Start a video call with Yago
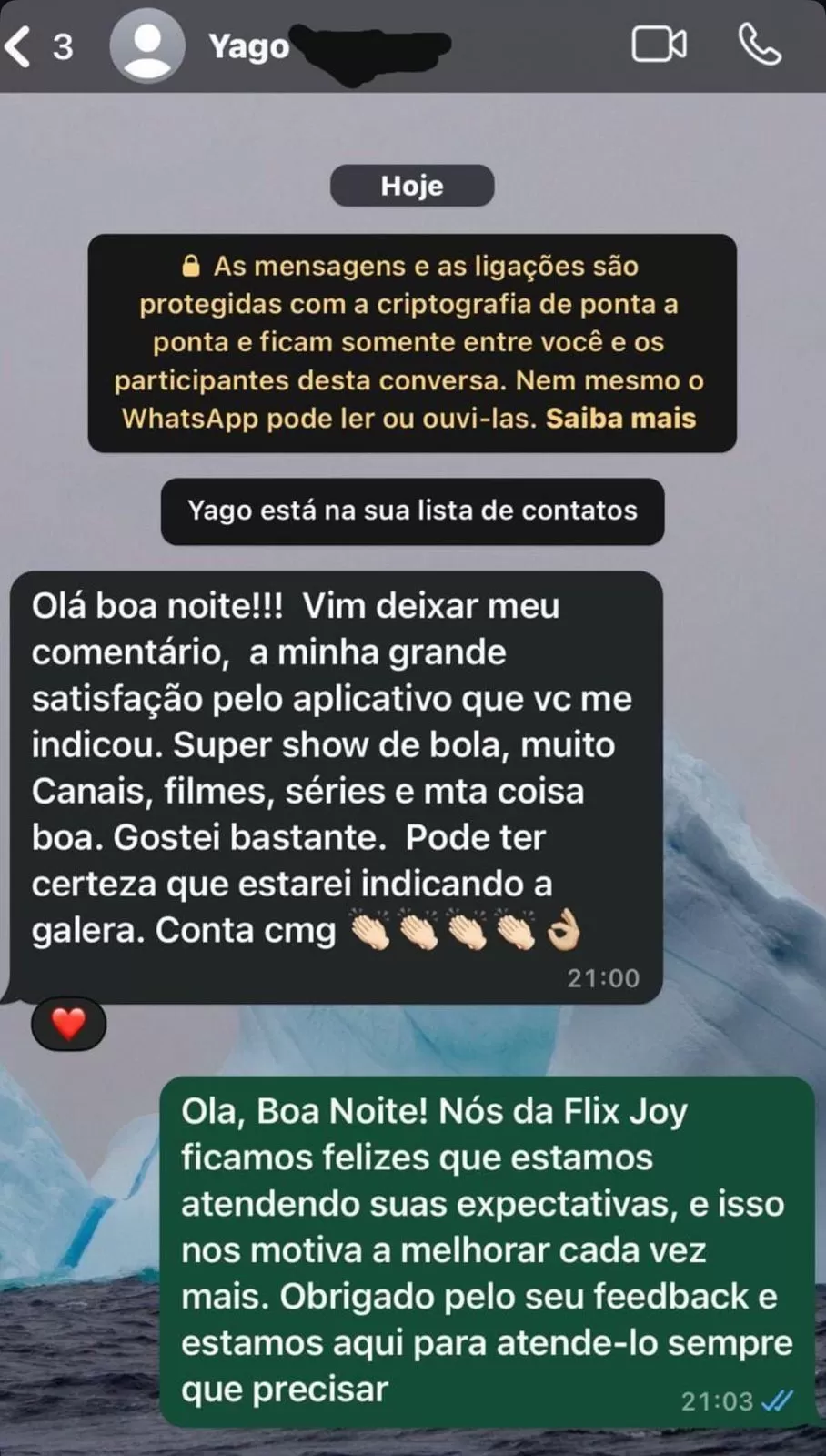 [x=659, y=45]
